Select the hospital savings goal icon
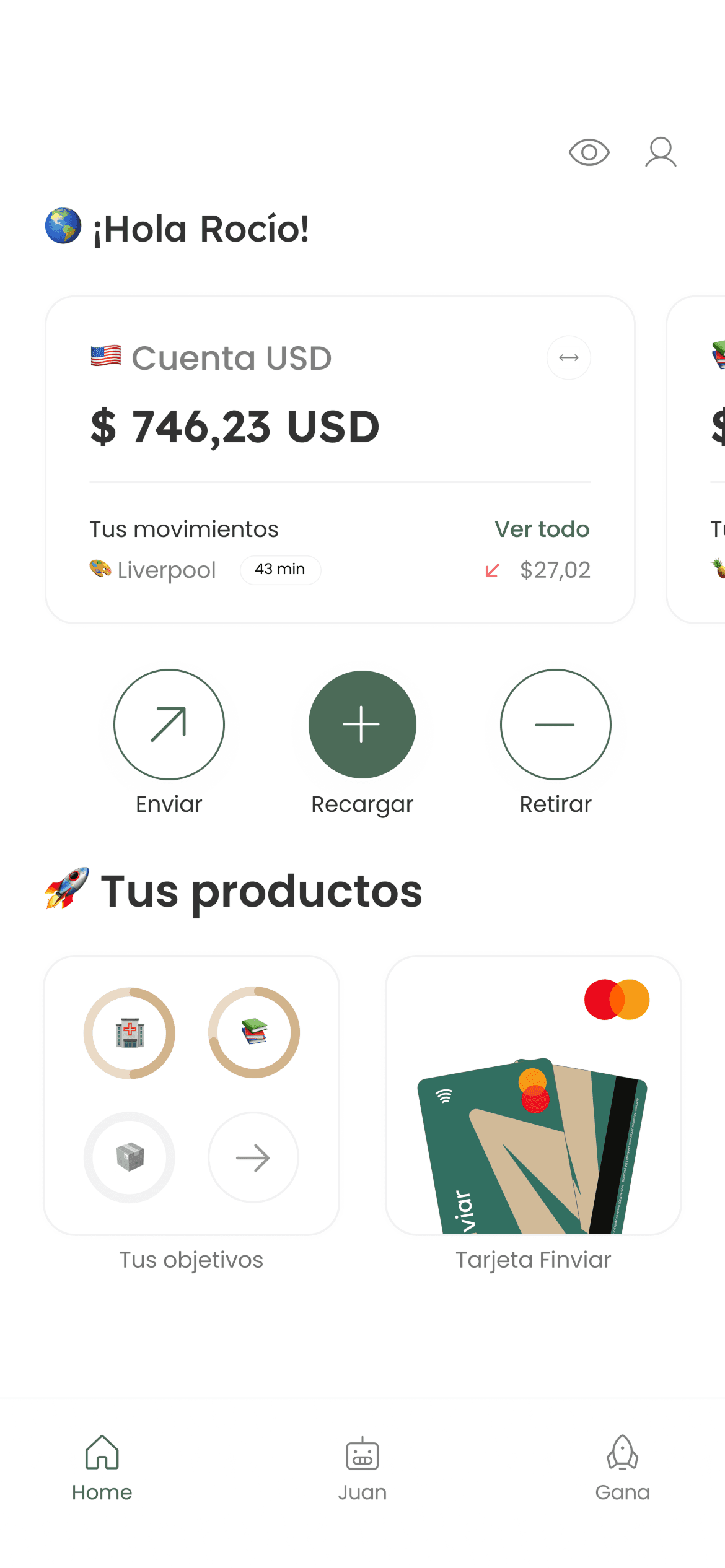This screenshot has width=725, height=1568. tap(130, 1032)
